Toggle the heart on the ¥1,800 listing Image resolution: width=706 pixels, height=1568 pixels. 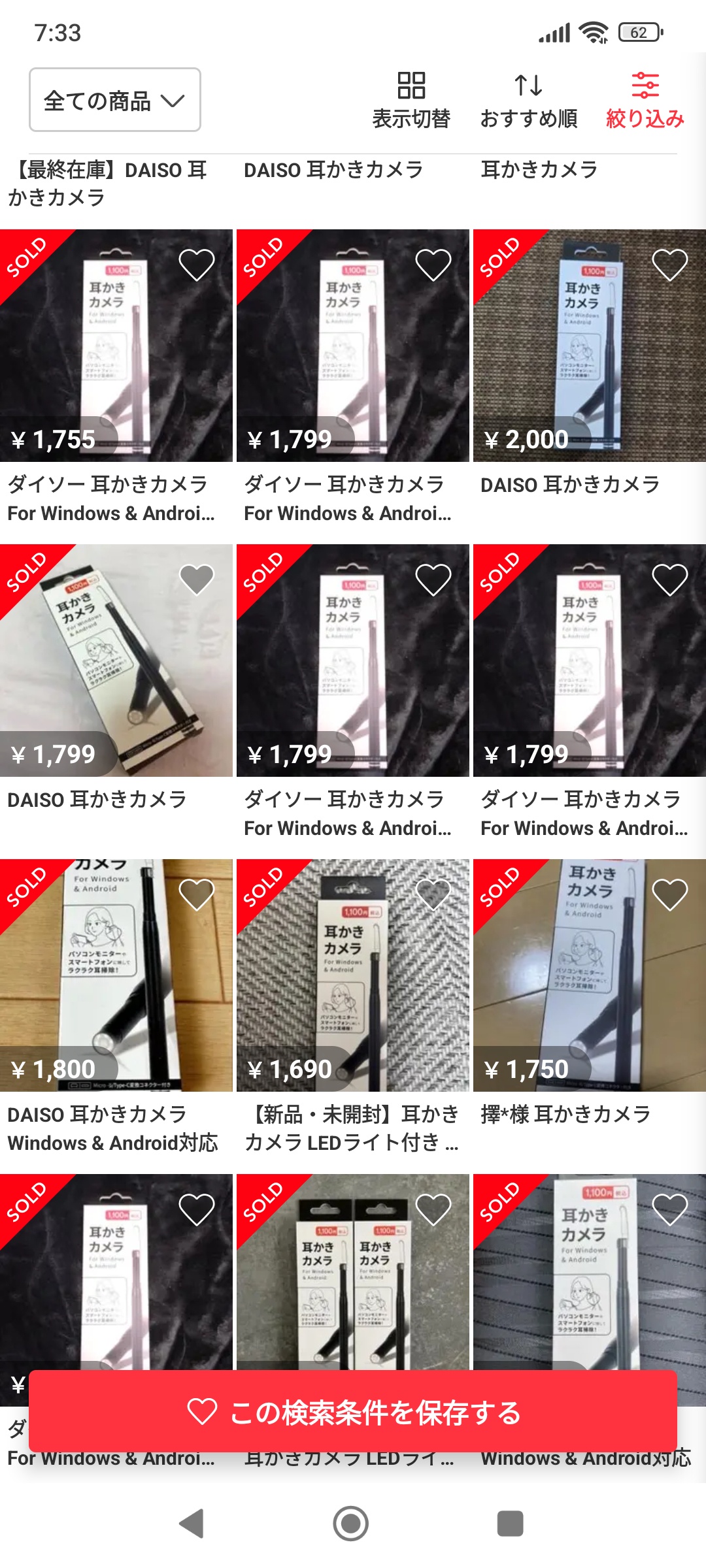tap(197, 894)
